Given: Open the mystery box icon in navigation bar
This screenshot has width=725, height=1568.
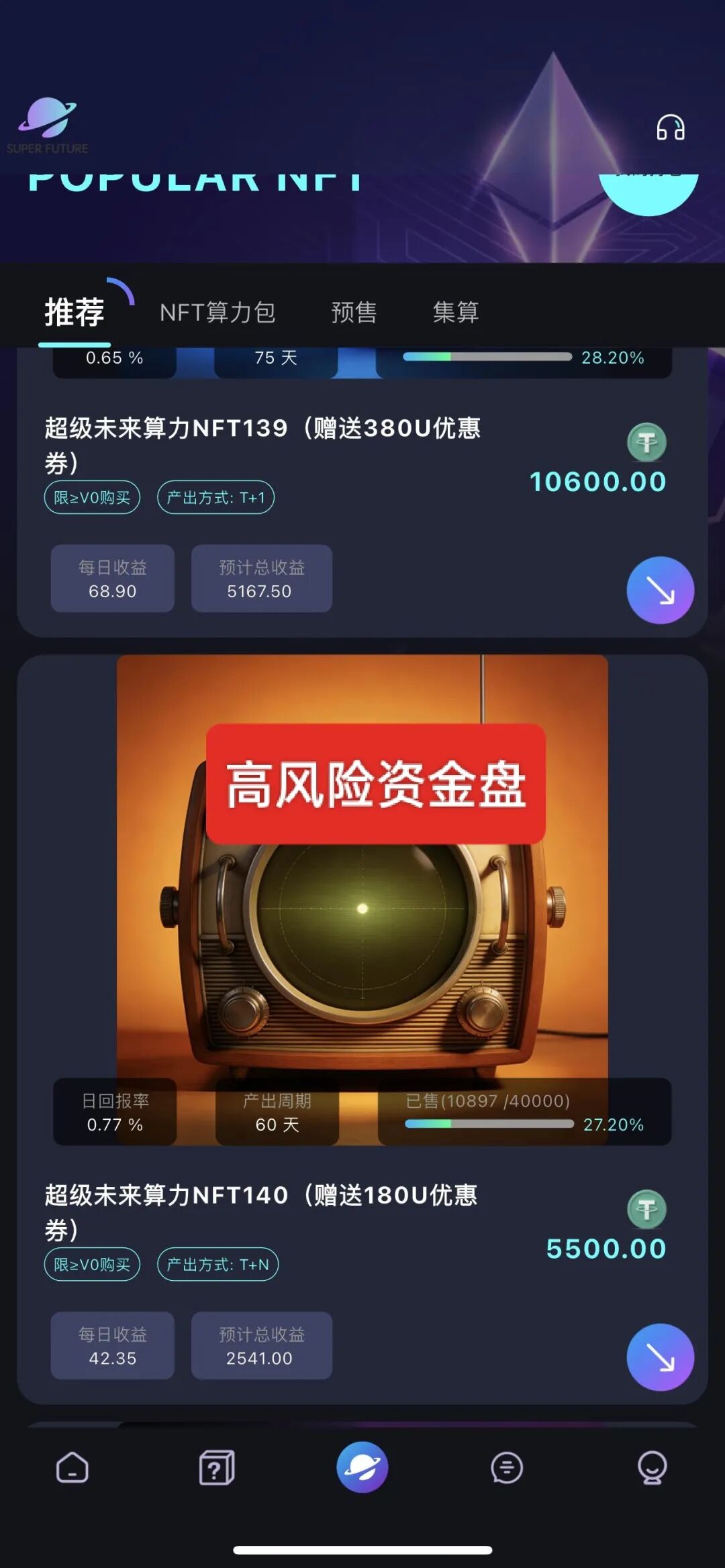Looking at the screenshot, I should point(217,1466).
